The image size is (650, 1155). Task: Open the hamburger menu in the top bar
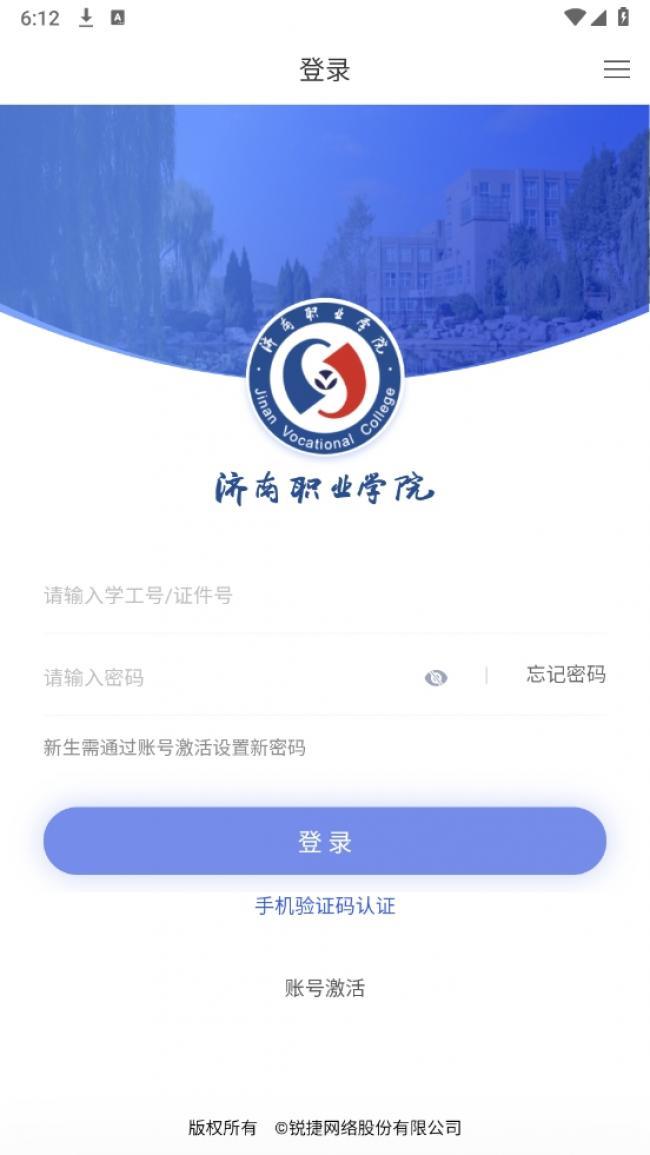[617, 69]
